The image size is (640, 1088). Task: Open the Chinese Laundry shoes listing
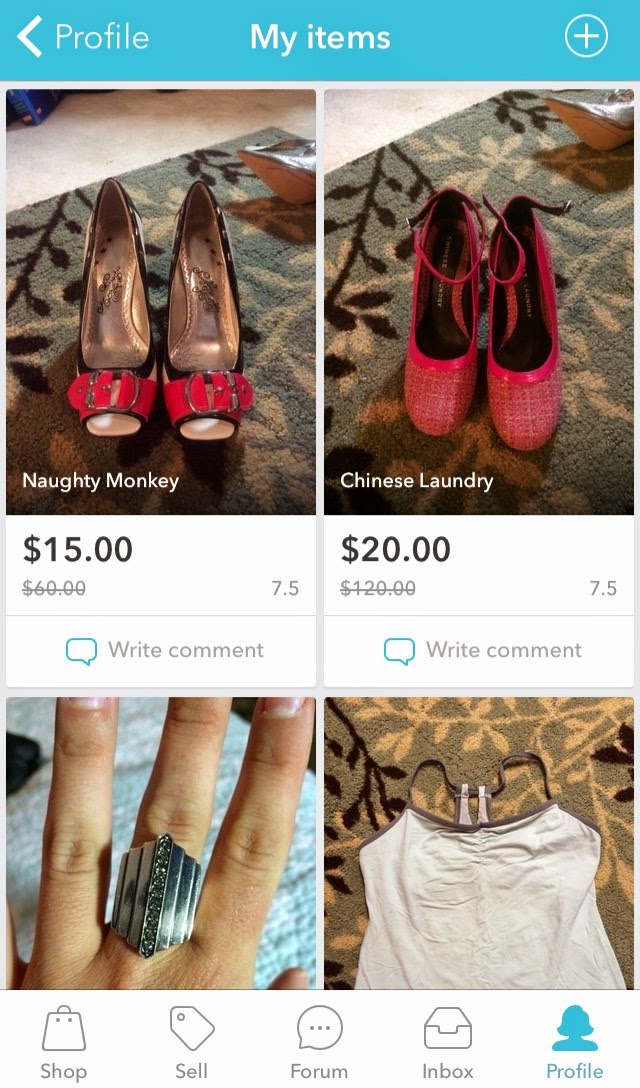click(478, 302)
